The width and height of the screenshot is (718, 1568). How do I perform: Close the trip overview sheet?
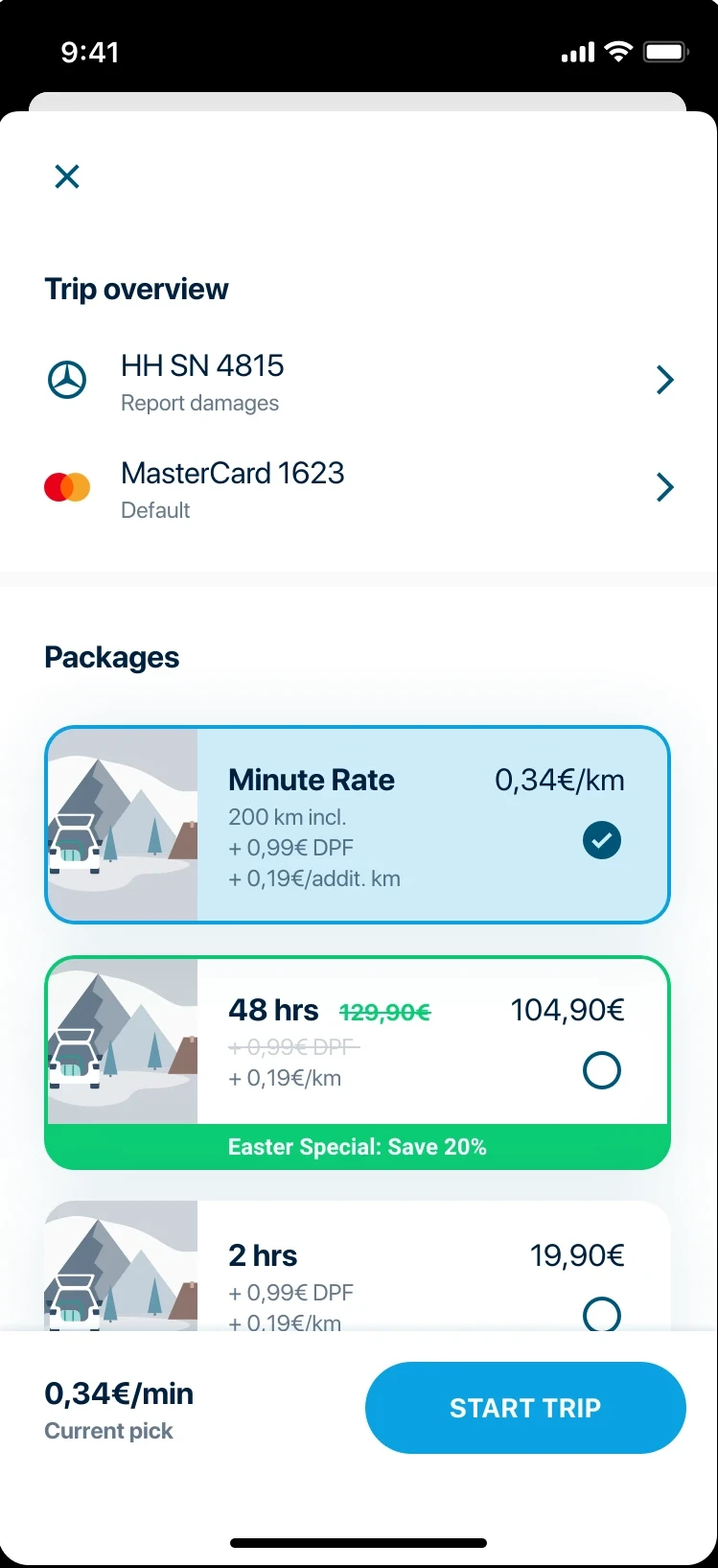[x=67, y=176]
